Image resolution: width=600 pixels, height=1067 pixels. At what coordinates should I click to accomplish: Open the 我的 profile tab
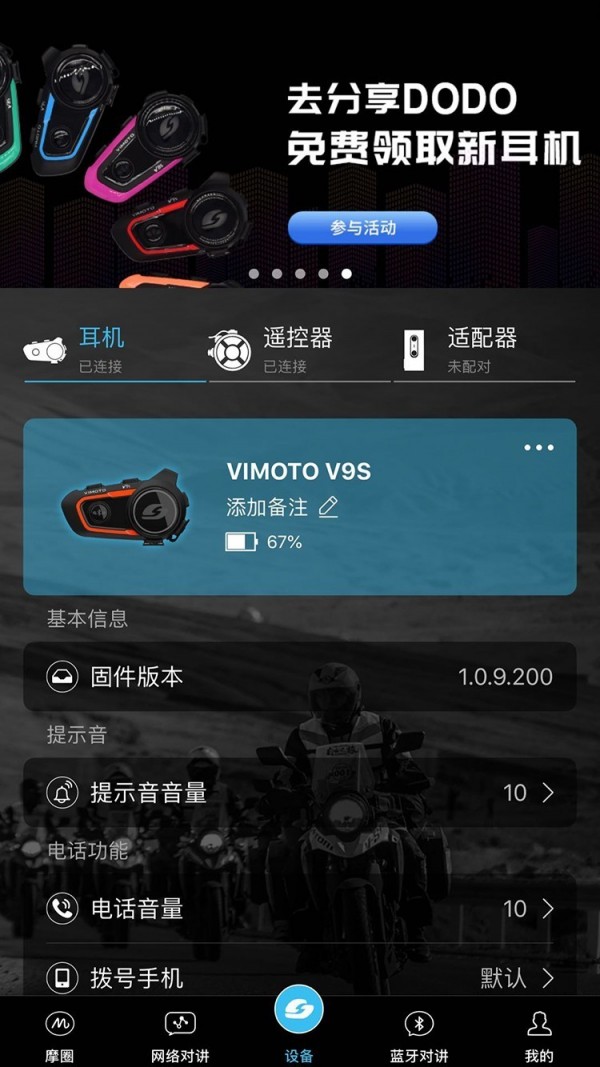click(539, 1035)
